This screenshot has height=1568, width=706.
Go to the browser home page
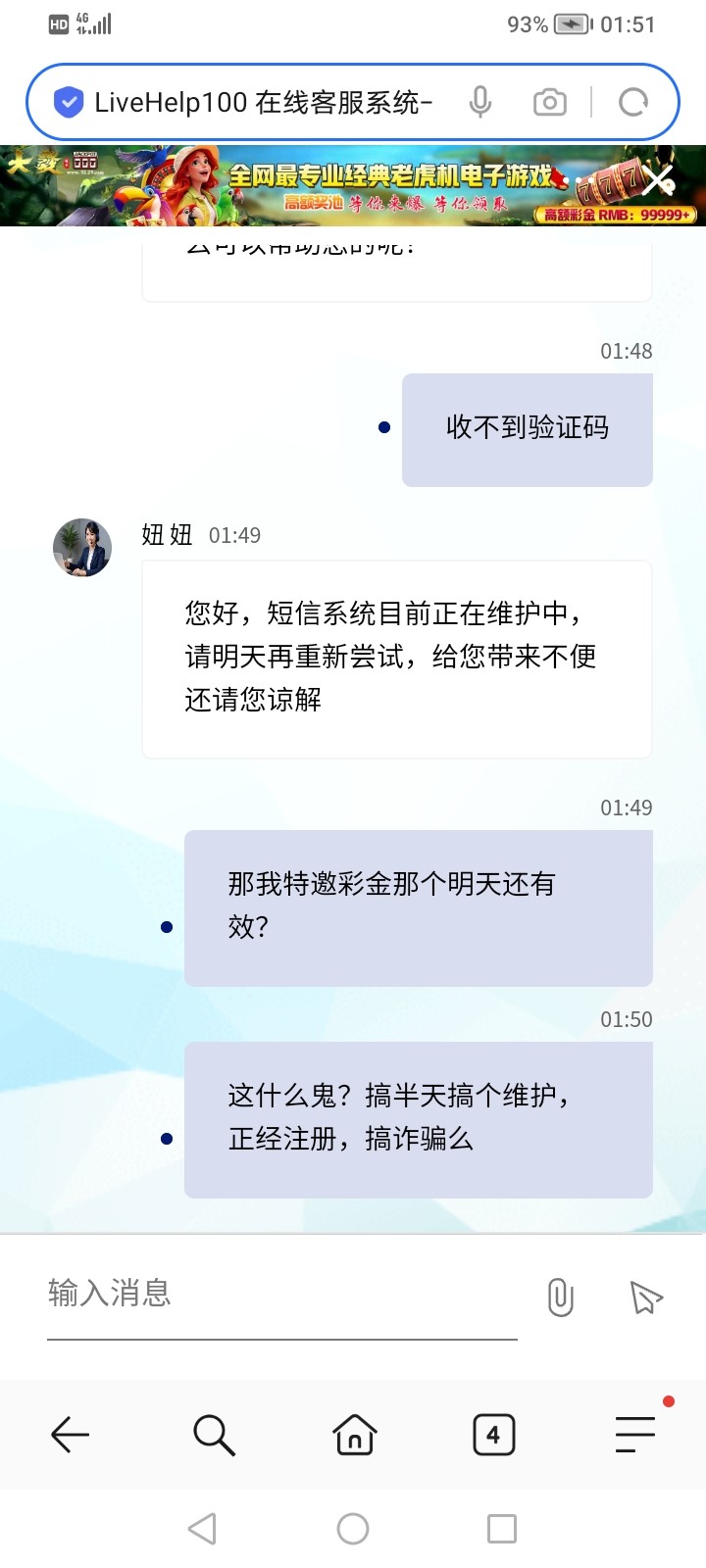point(354,1435)
